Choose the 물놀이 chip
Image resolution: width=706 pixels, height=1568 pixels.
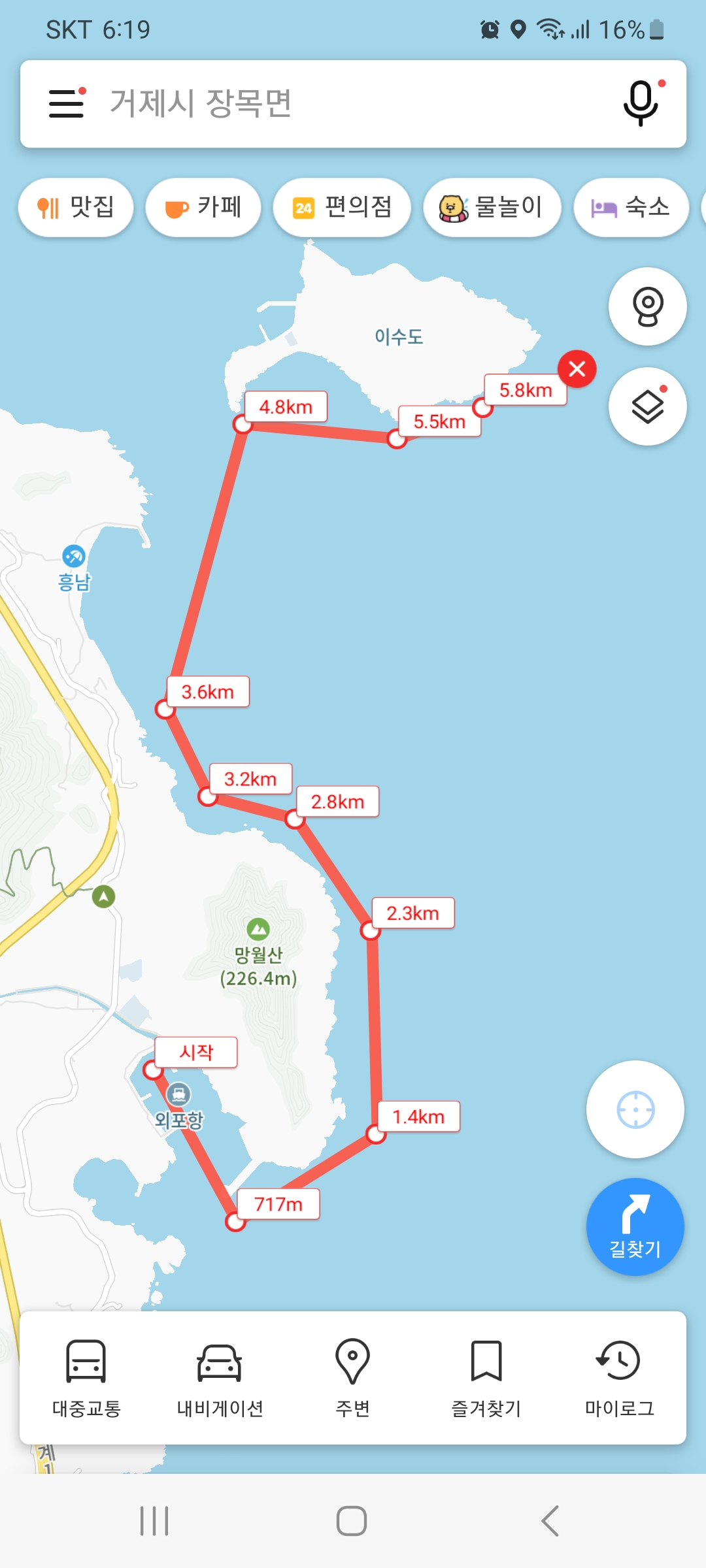coord(492,208)
